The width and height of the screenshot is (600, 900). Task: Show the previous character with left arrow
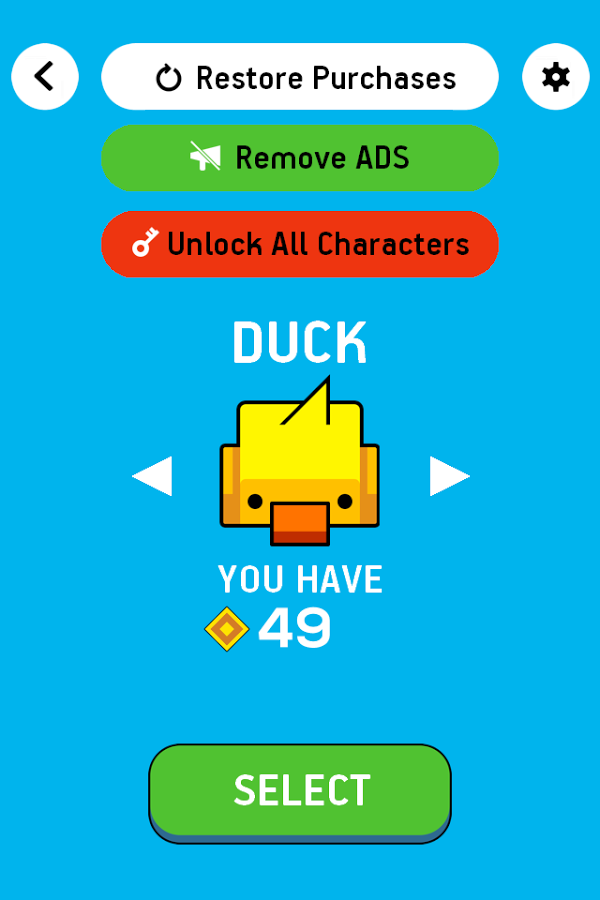(x=153, y=476)
